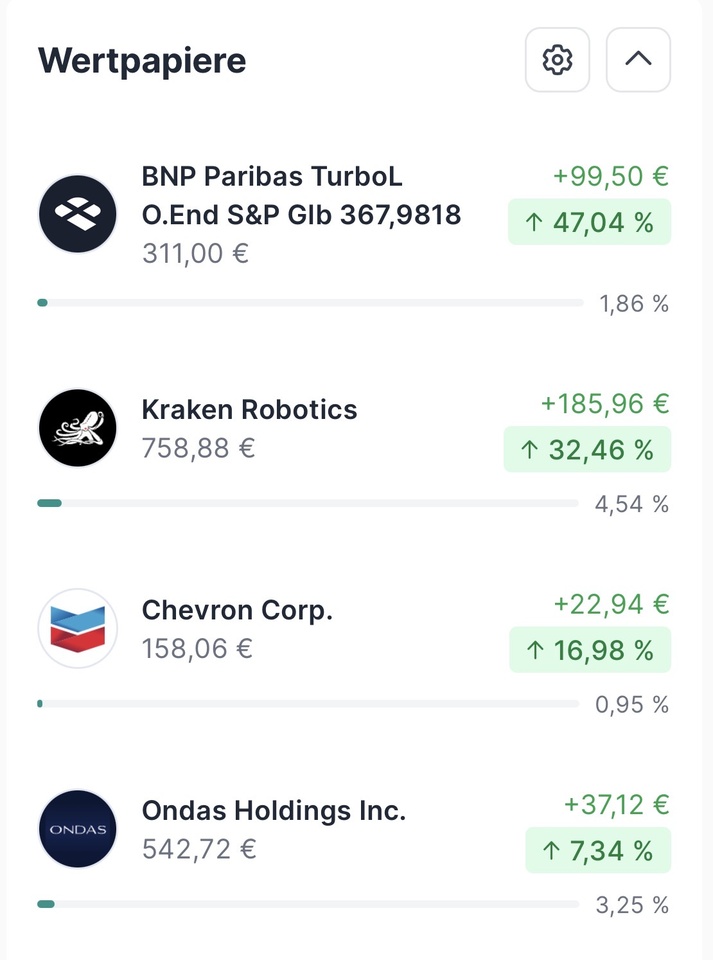This screenshot has width=713, height=960.
Task: Open the Wertpapiere settings gear
Action: tap(557, 60)
